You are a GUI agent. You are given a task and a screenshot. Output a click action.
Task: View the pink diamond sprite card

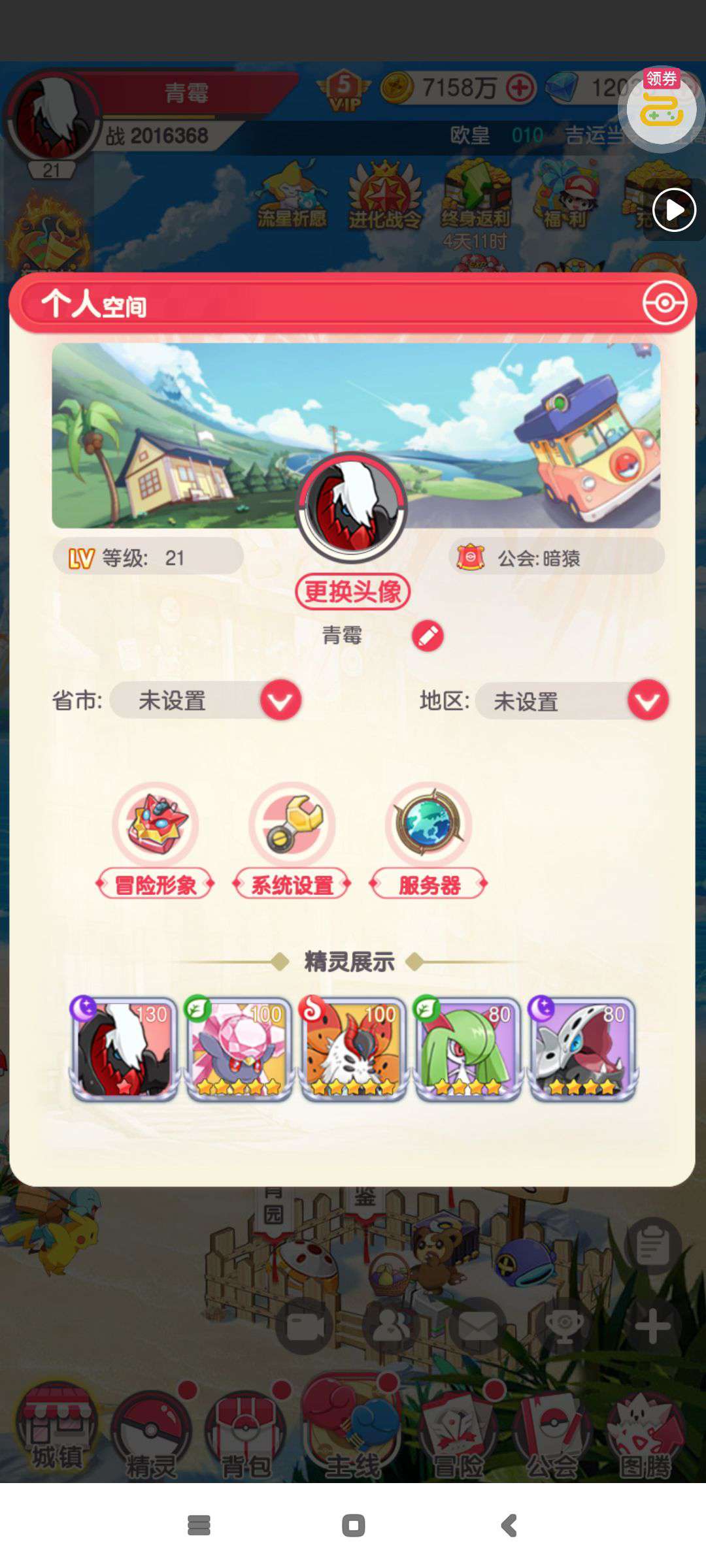coord(239,1049)
